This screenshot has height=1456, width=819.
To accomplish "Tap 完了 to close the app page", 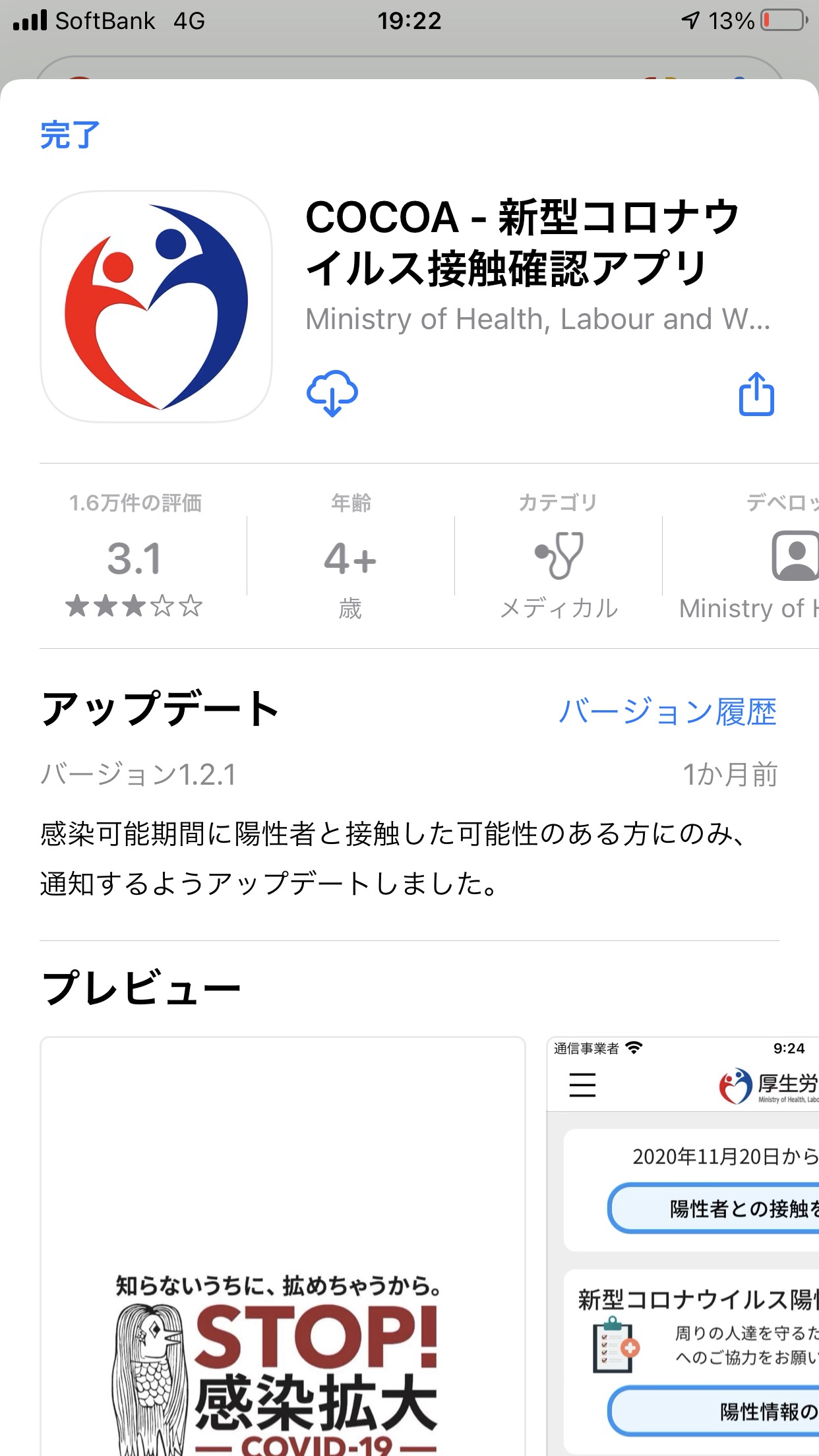I will click(70, 135).
